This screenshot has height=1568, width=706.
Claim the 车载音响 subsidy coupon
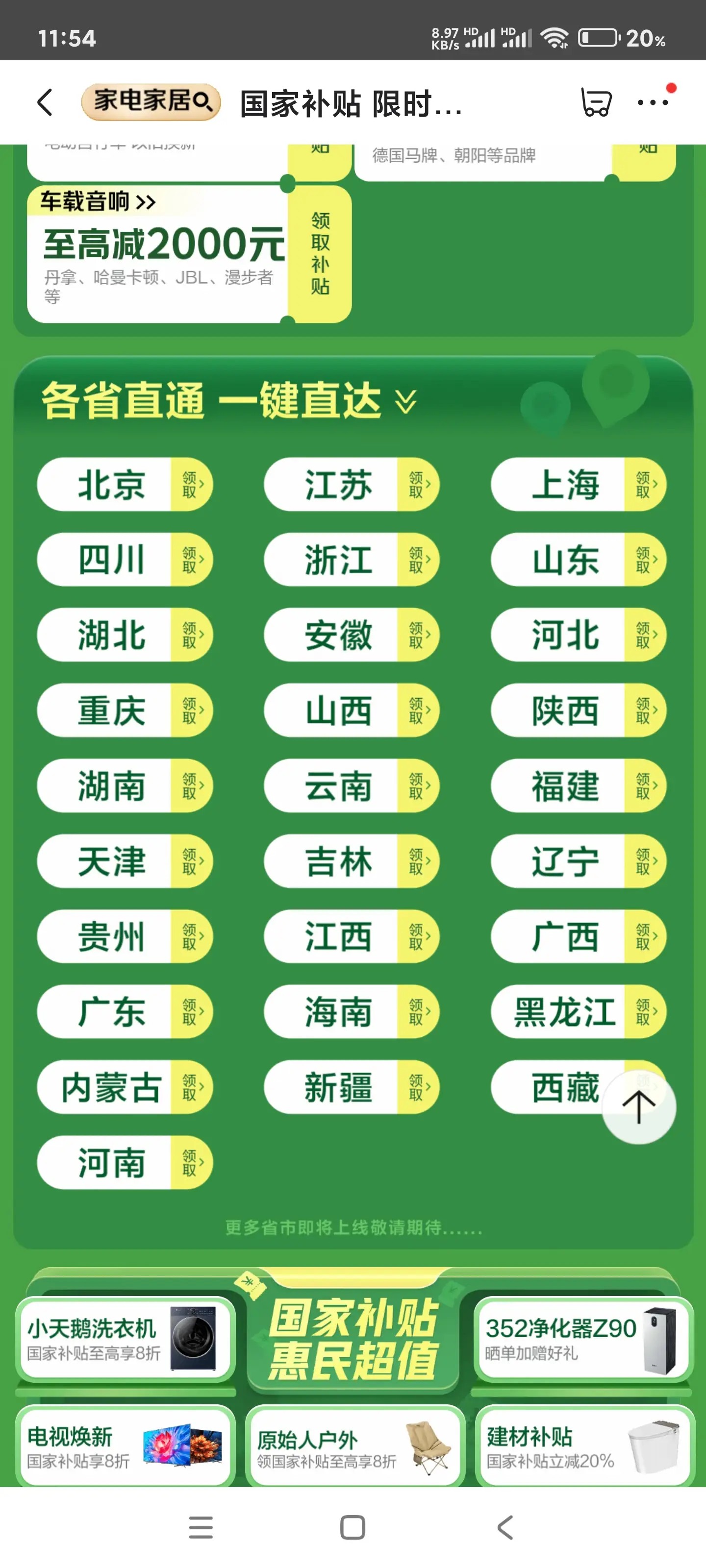320,253
